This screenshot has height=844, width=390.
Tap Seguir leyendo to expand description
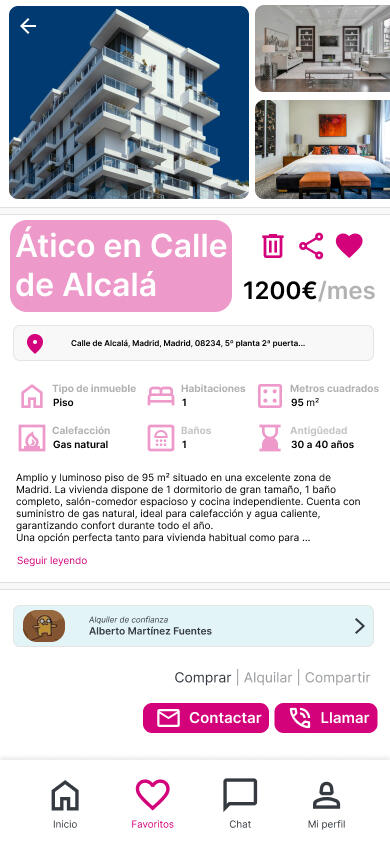(x=52, y=560)
